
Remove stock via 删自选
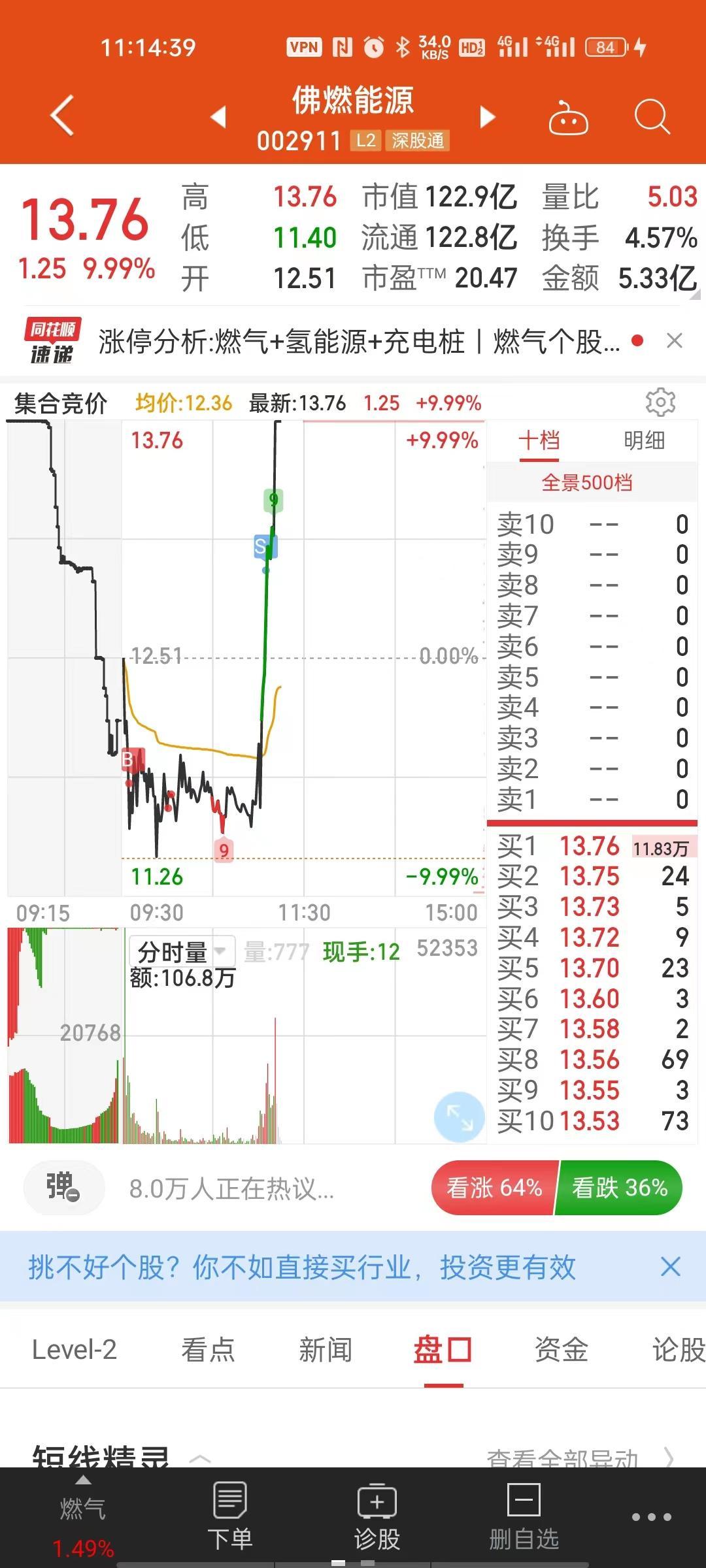(x=524, y=1517)
